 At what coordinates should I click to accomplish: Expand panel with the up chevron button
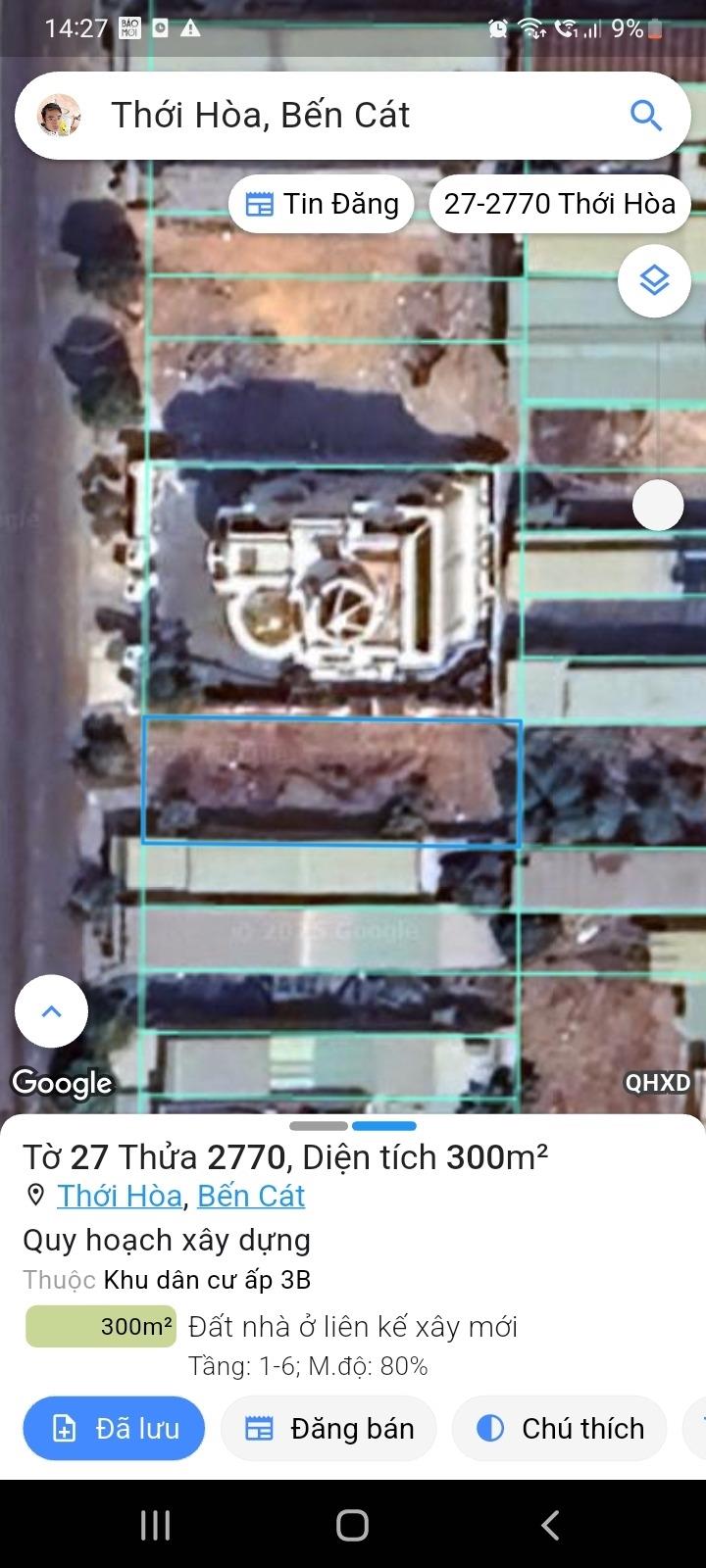click(x=51, y=1011)
